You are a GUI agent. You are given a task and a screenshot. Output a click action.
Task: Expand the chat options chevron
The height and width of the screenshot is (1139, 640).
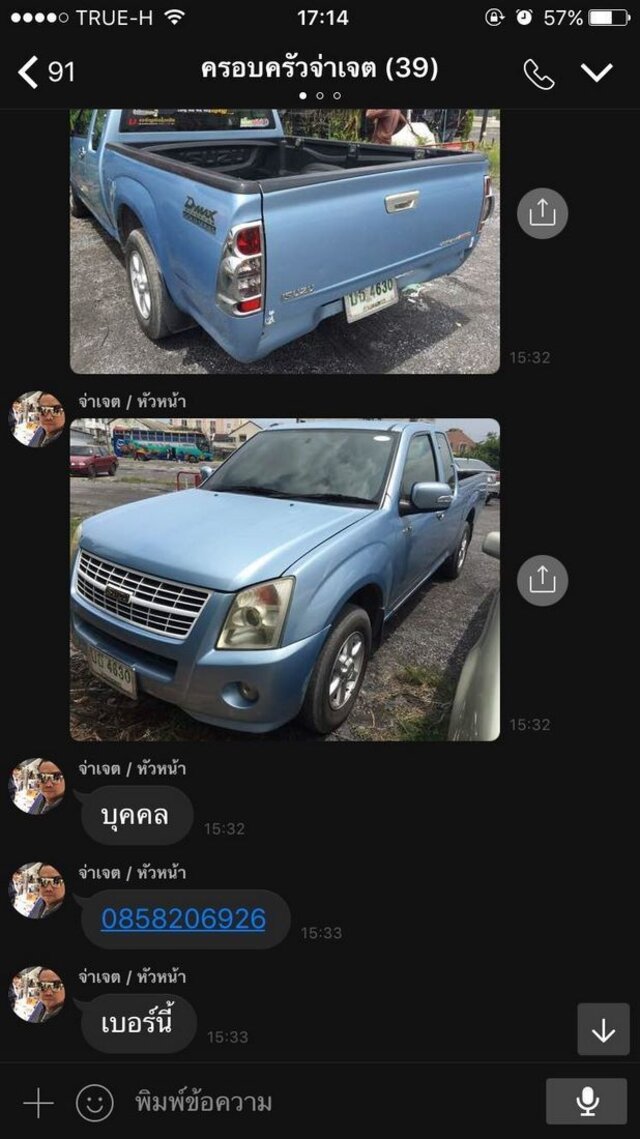(x=597, y=72)
